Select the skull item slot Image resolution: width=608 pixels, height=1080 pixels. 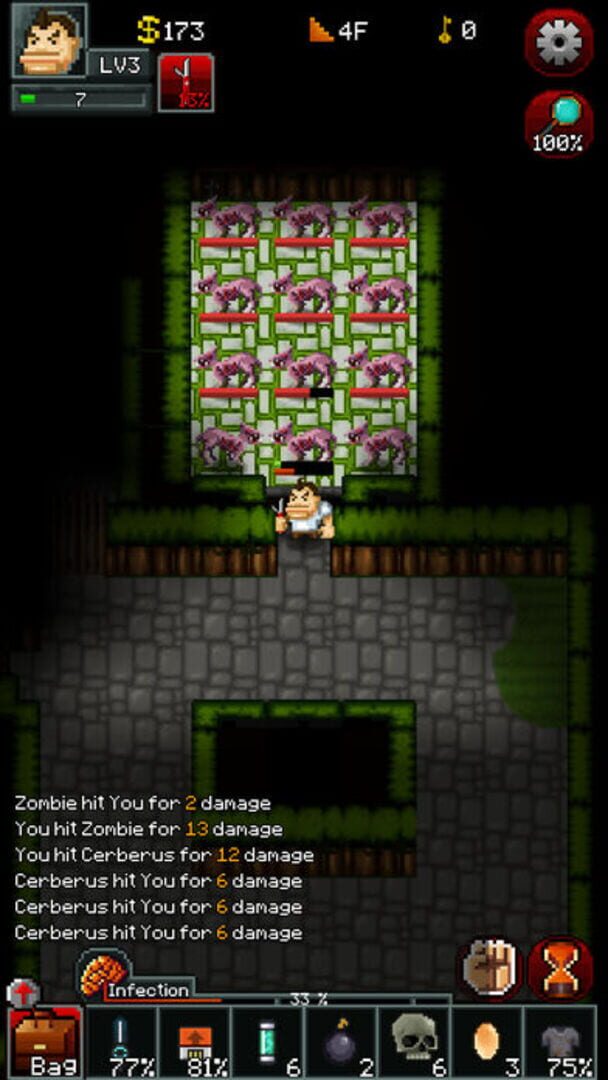(x=414, y=1043)
